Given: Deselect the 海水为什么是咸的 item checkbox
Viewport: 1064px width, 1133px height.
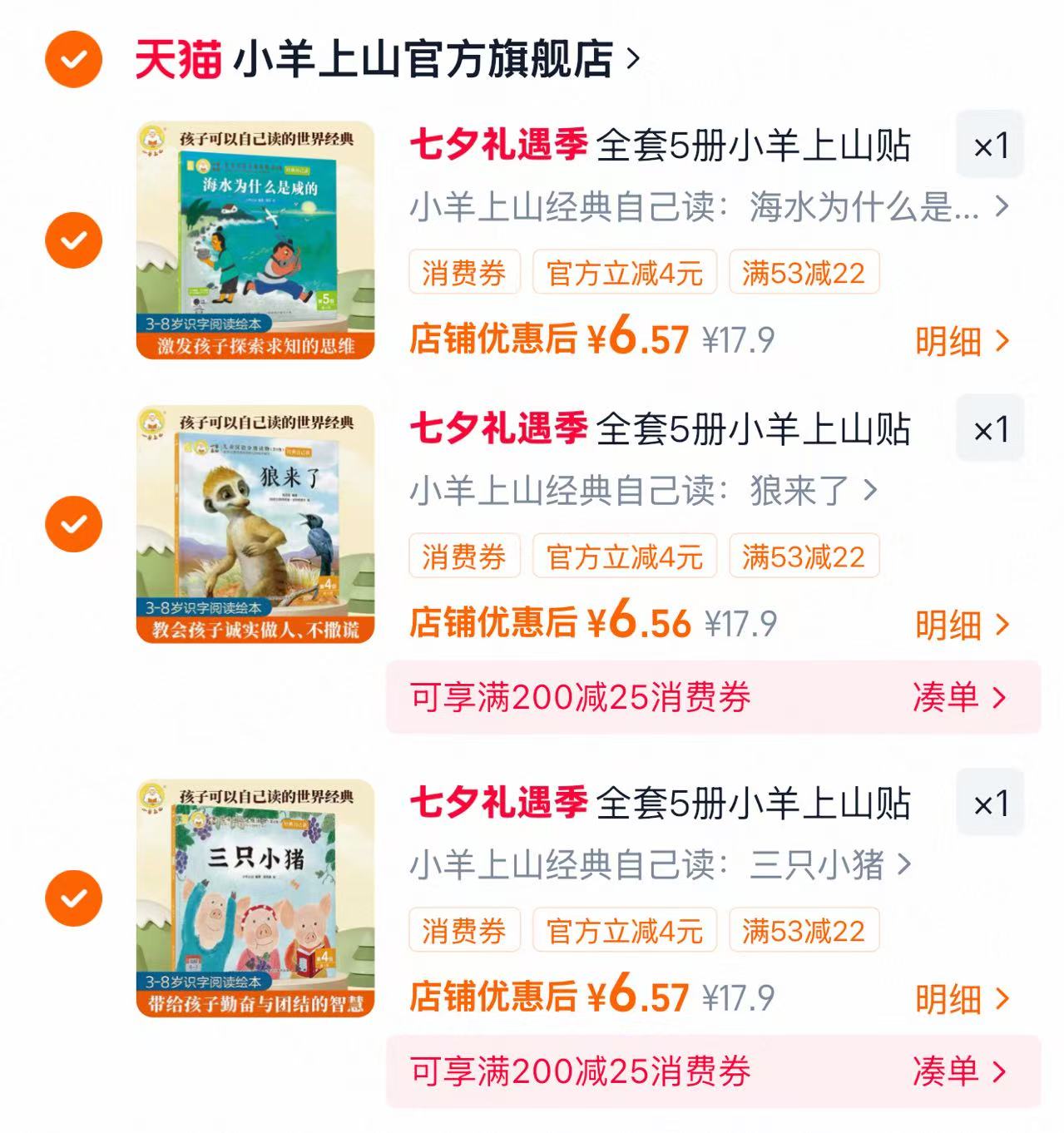Looking at the screenshot, I should pos(74,240).
